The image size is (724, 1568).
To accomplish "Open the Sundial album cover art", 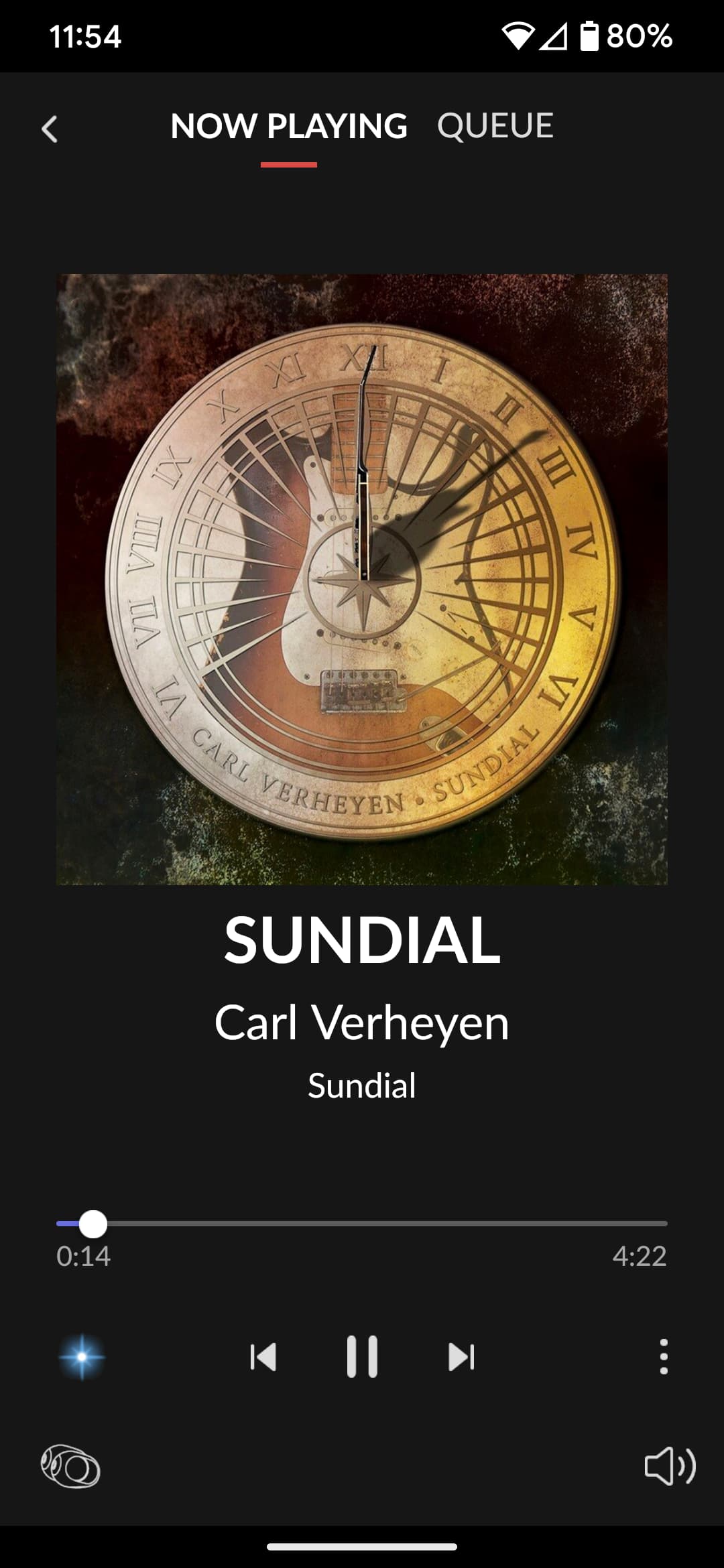I will point(362,580).
